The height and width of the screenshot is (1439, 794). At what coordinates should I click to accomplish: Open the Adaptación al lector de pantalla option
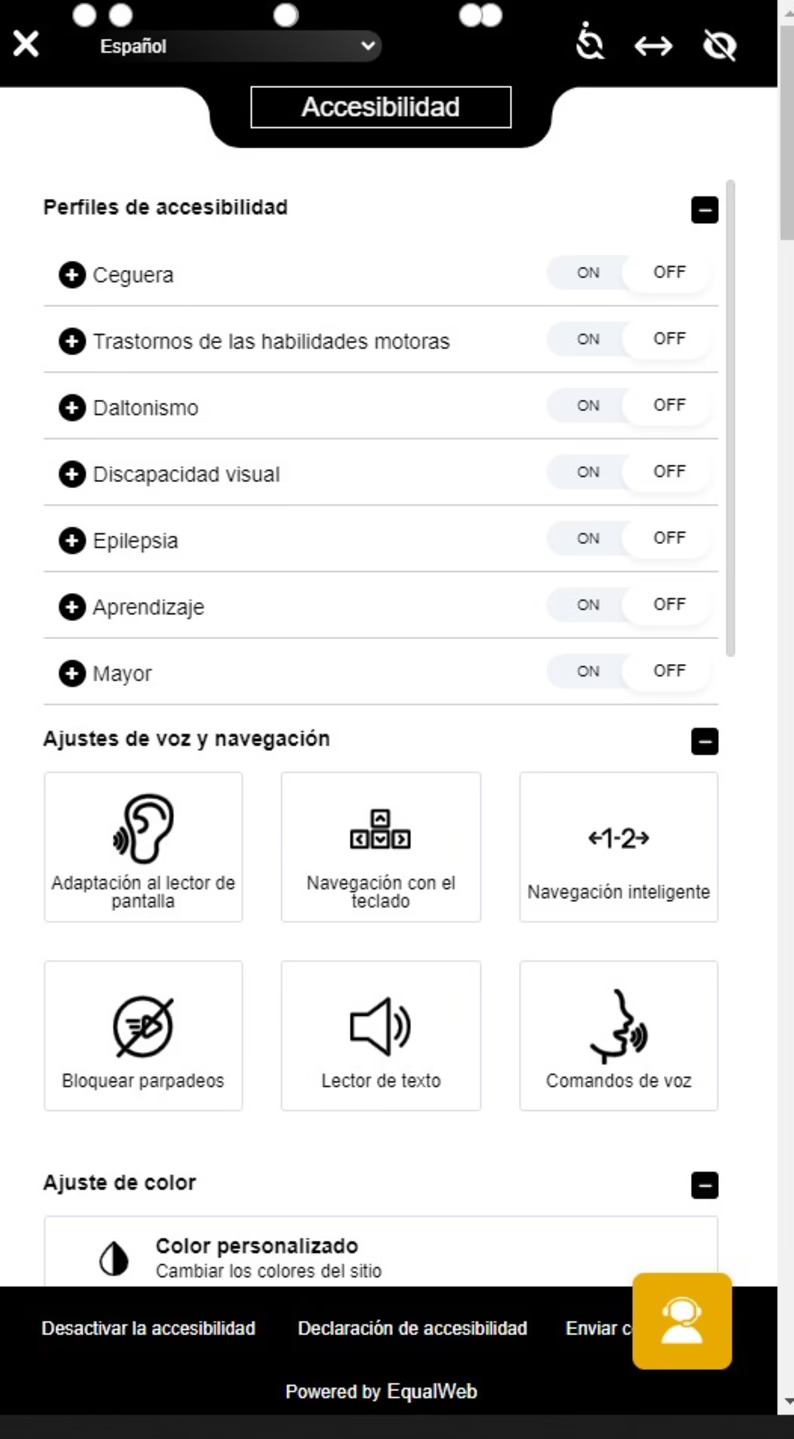coord(143,846)
